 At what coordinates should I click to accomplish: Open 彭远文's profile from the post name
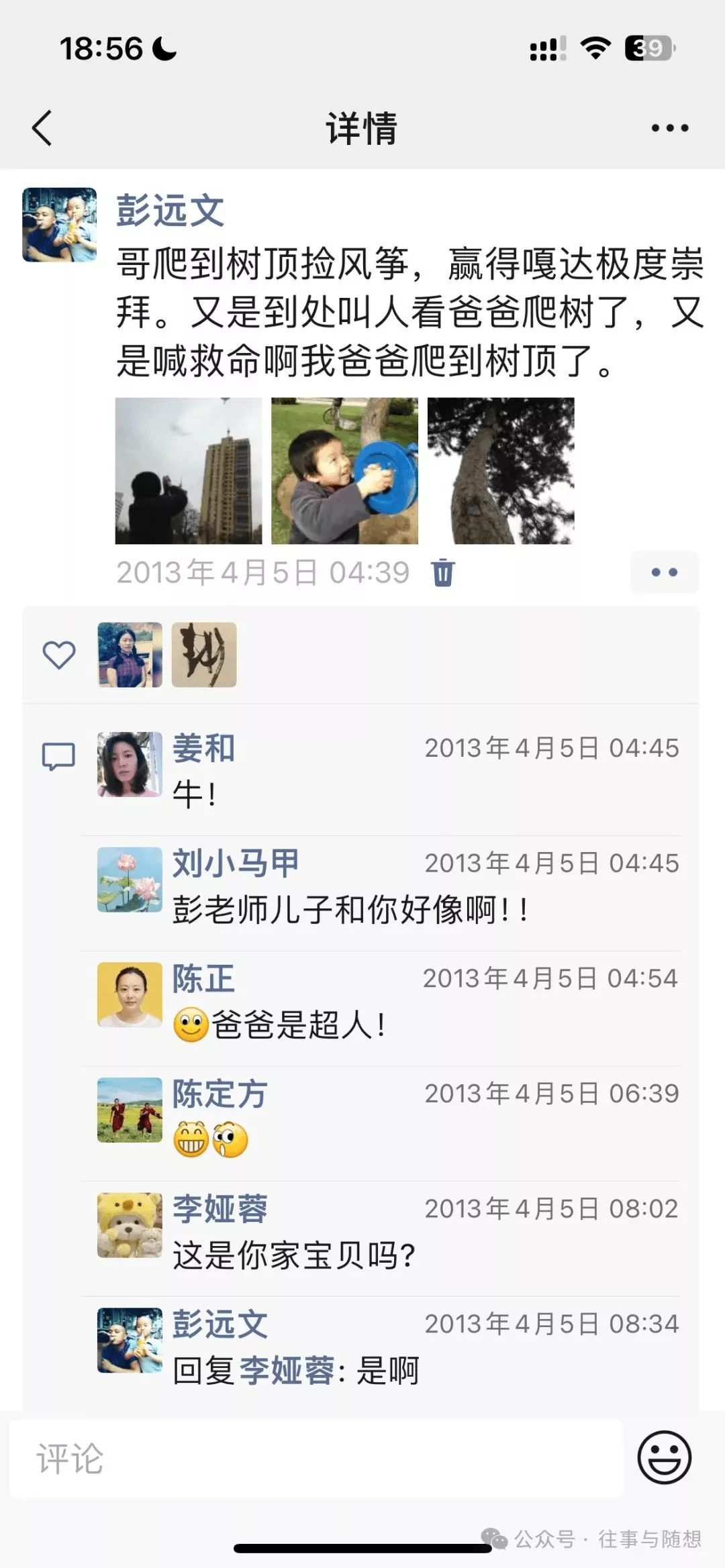170,211
